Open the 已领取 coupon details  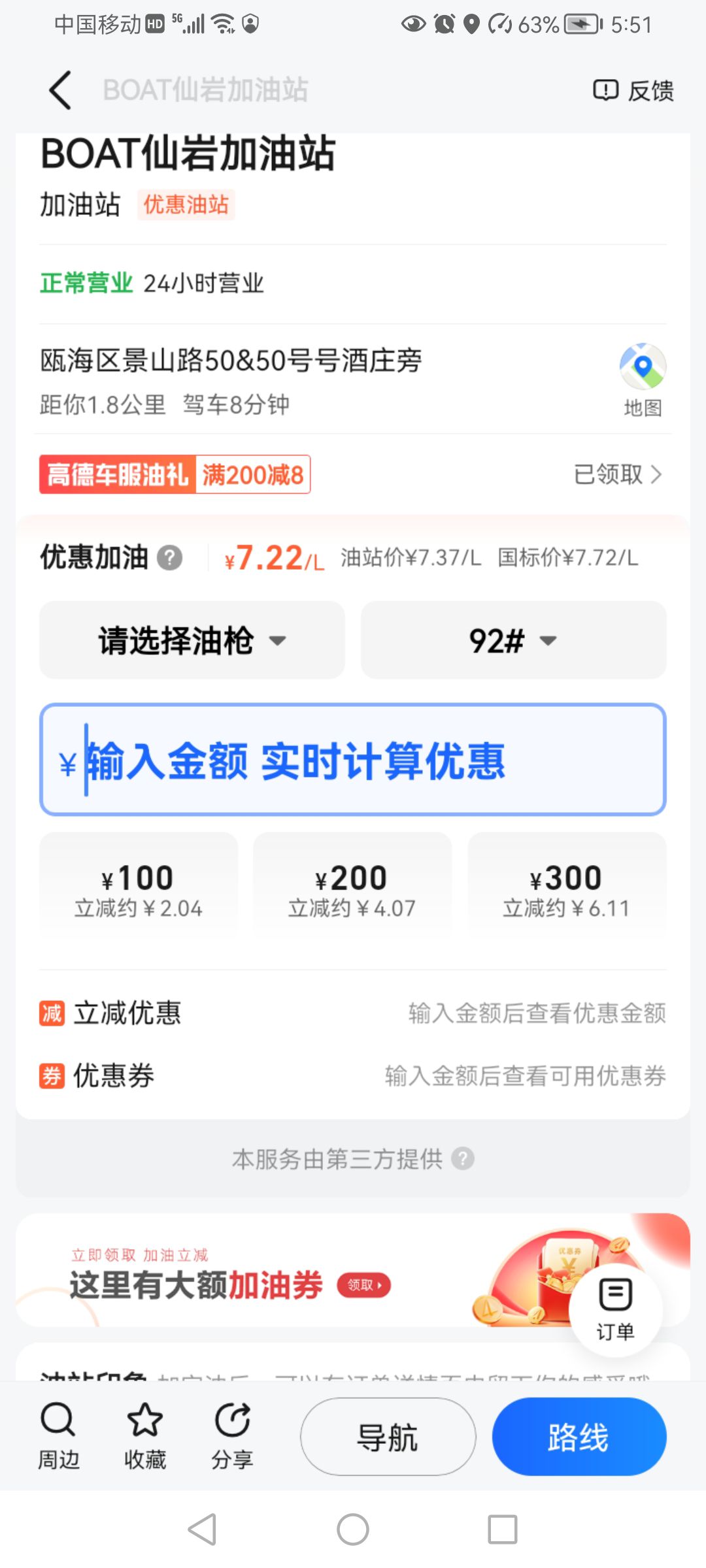(617, 474)
